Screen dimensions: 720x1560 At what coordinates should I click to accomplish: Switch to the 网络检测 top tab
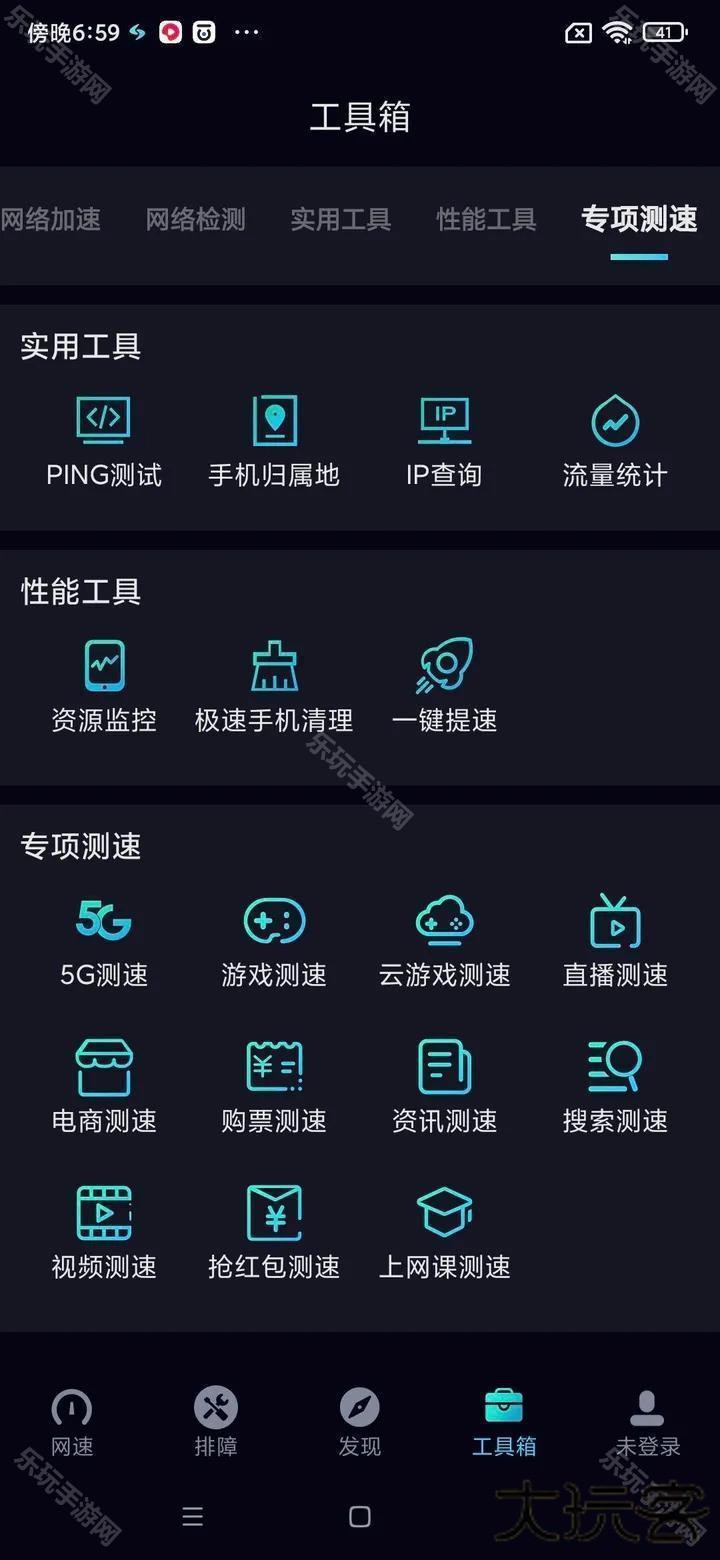pyautogui.click(x=195, y=219)
